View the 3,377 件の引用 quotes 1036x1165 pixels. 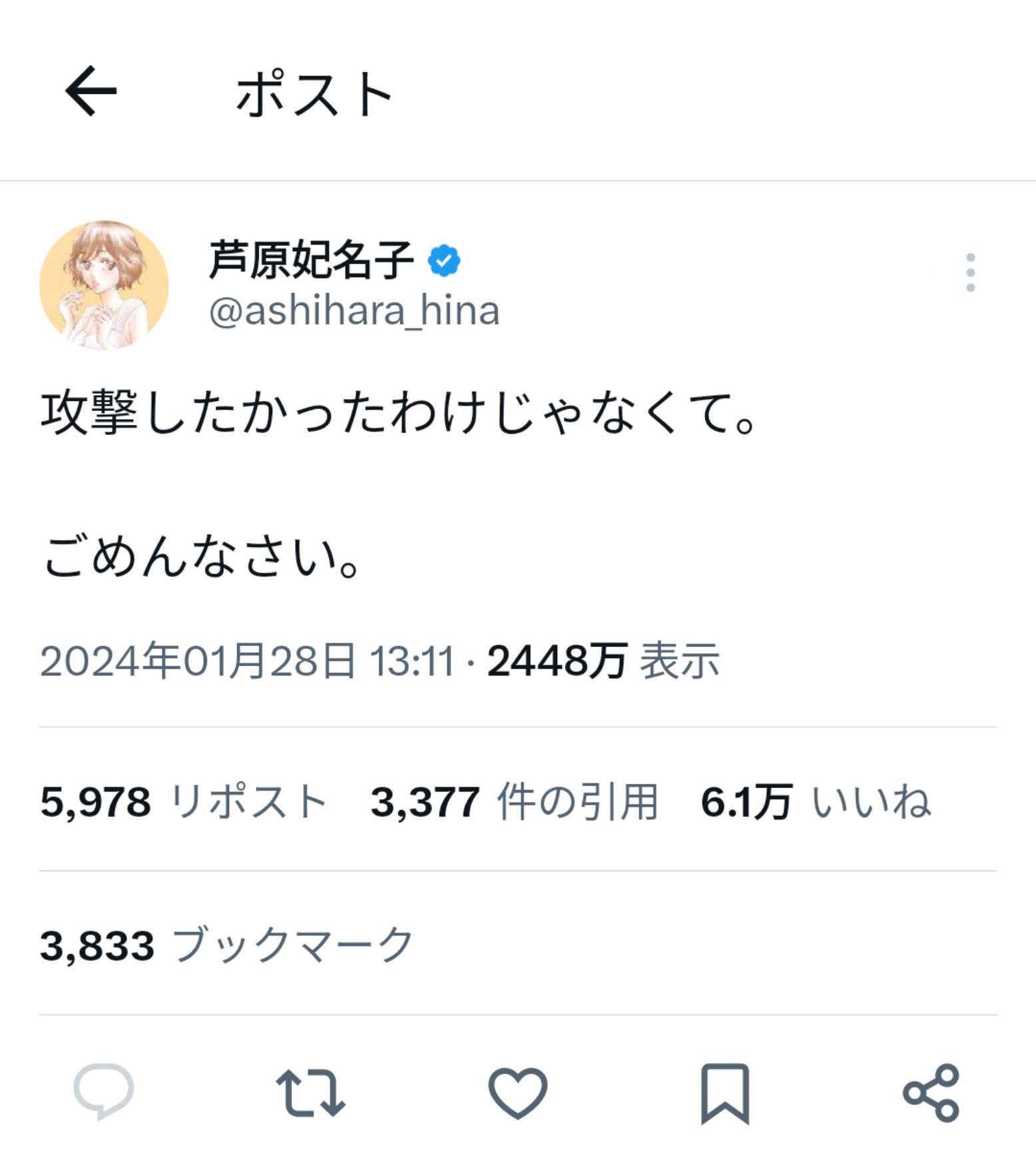pyautogui.click(x=514, y=801)
